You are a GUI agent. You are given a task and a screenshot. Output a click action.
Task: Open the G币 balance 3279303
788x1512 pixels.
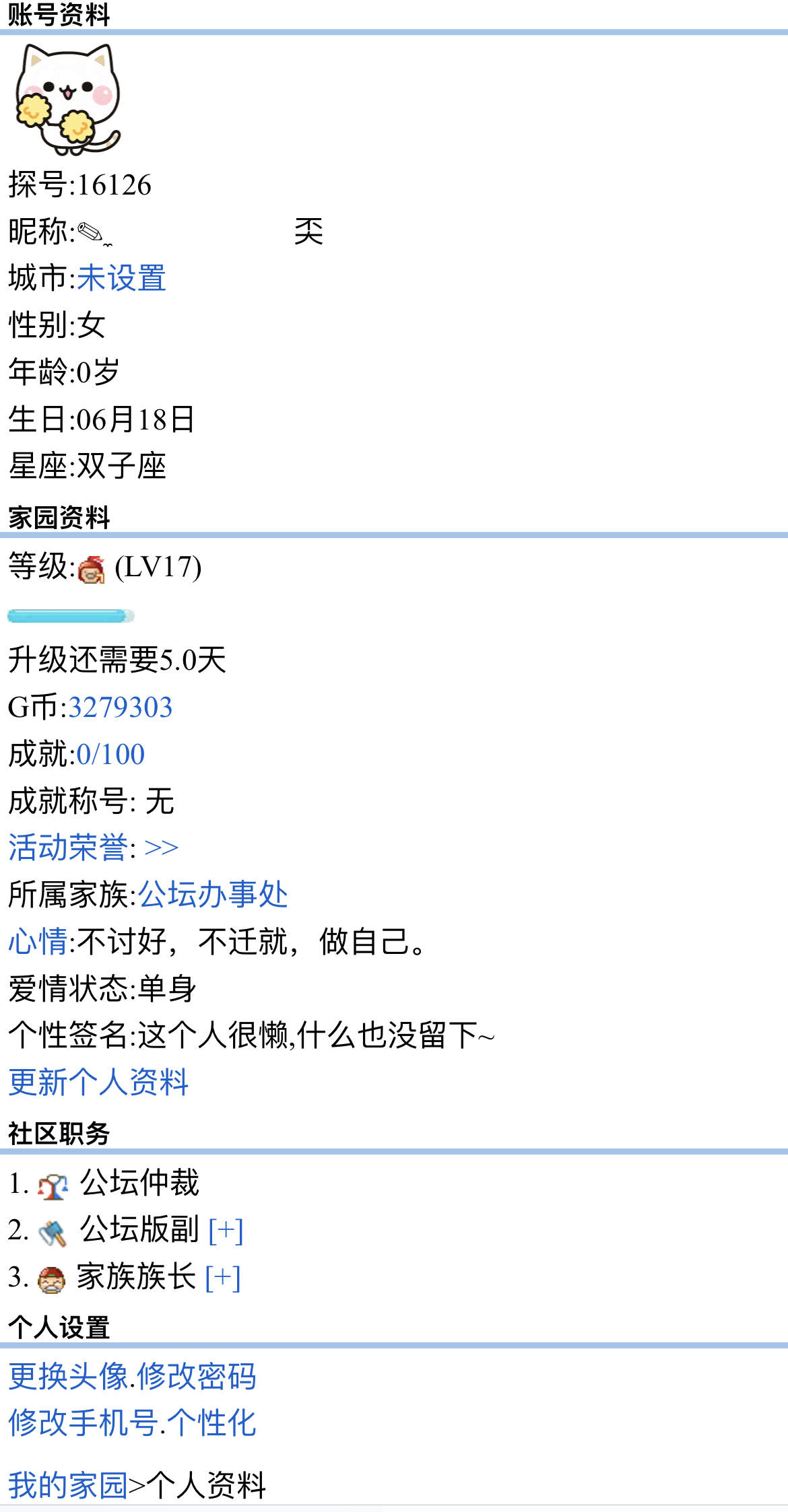pyautogui.click(x=121, y=708)
